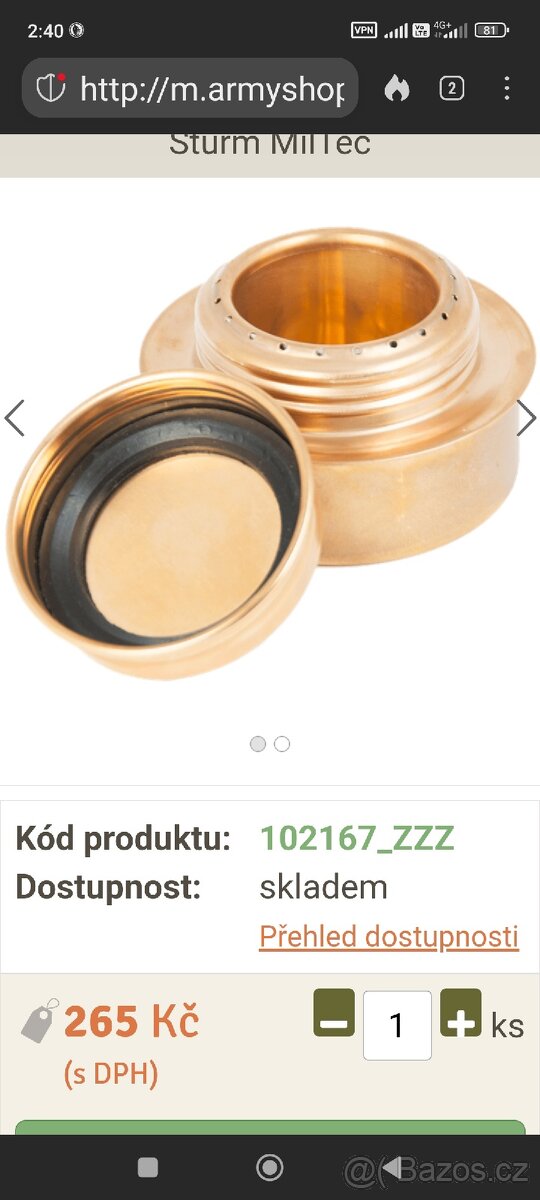Decrease quantity with the minus button

click(334, 1012)
